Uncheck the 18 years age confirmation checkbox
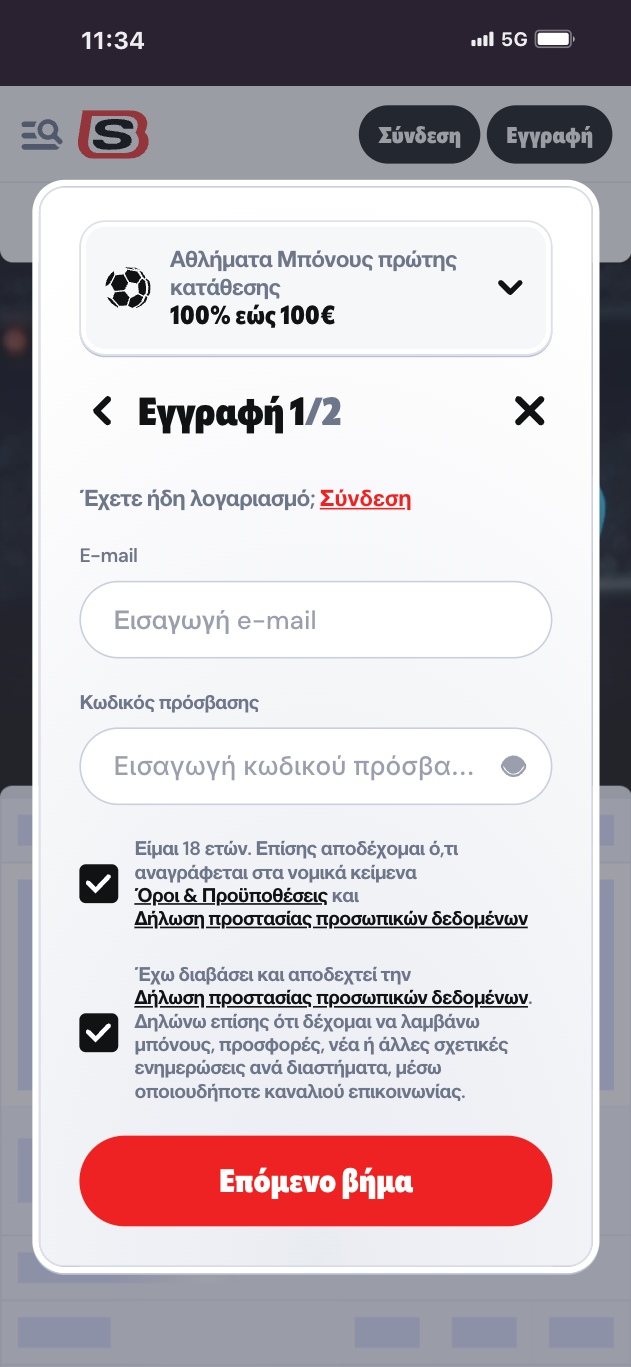Image resolution: width=631 pixels, height=1367 pixels. (x=99, y=884)
